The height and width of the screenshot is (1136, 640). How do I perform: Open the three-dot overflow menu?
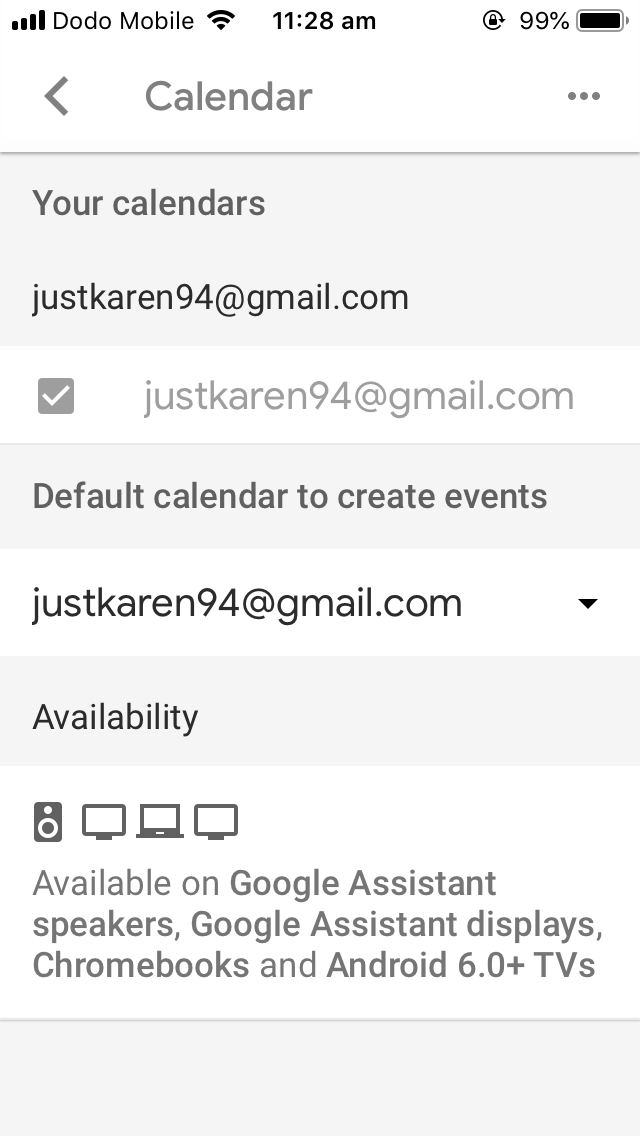(583, 96)
